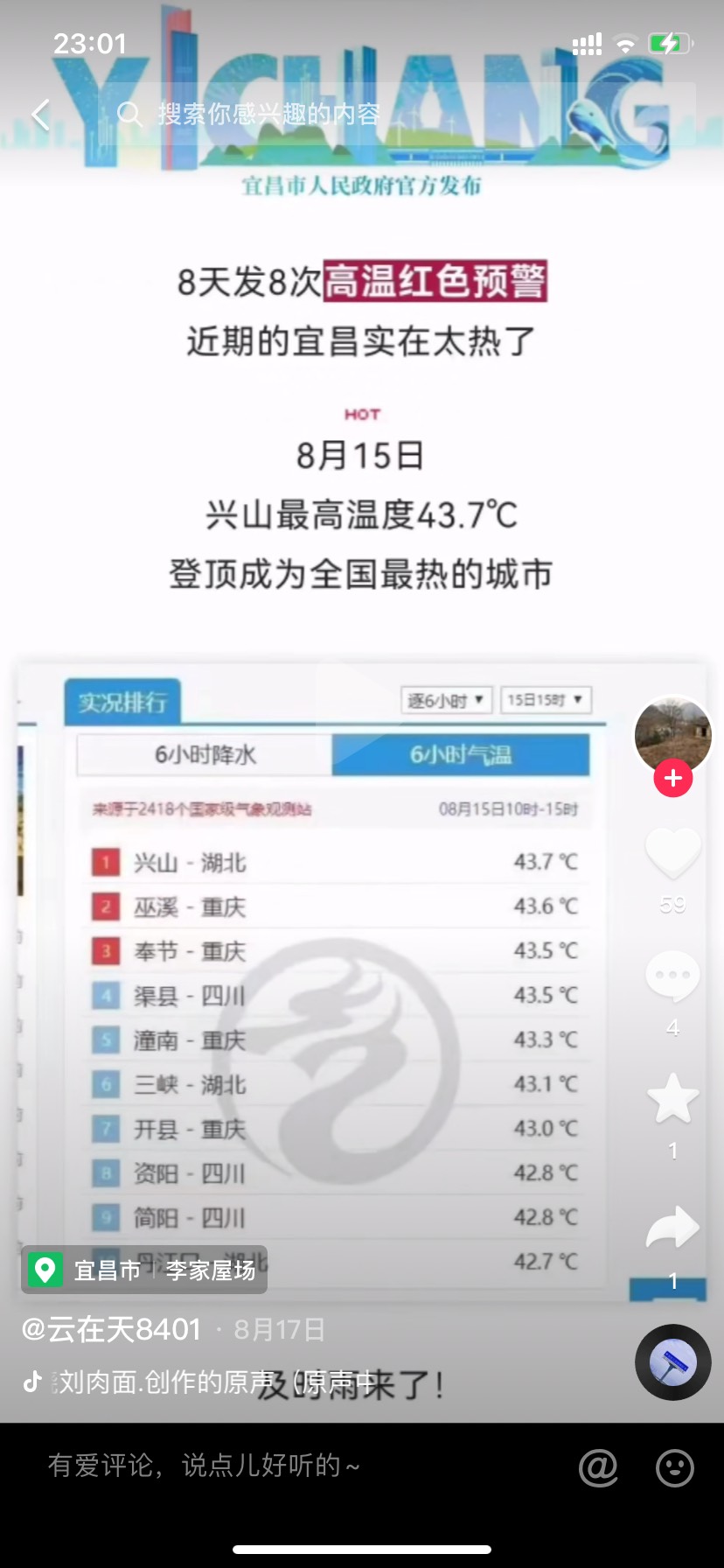Open the comments bubble icon
Viewport: 724px width, 1568px height.
672,976
